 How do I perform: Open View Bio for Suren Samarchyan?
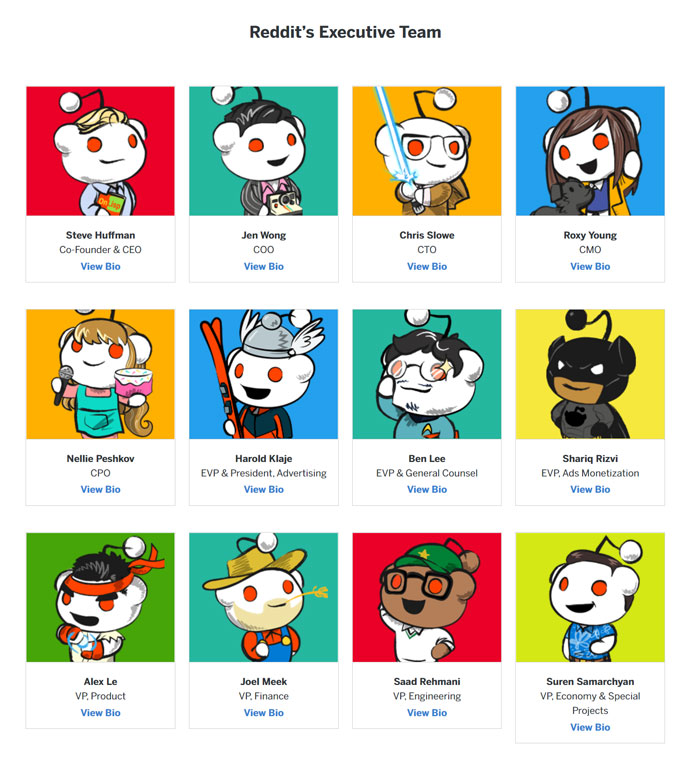point(589,727)
